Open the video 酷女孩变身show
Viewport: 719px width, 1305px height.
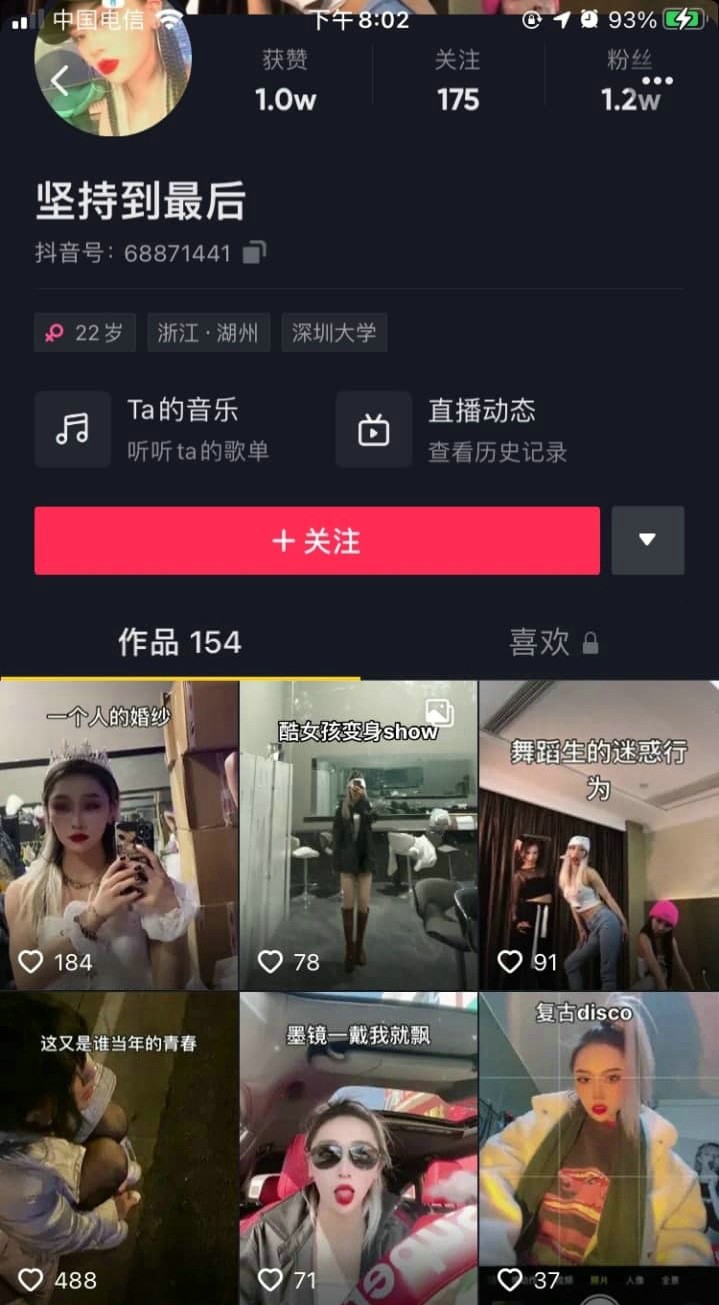click(x=358, y=835)
